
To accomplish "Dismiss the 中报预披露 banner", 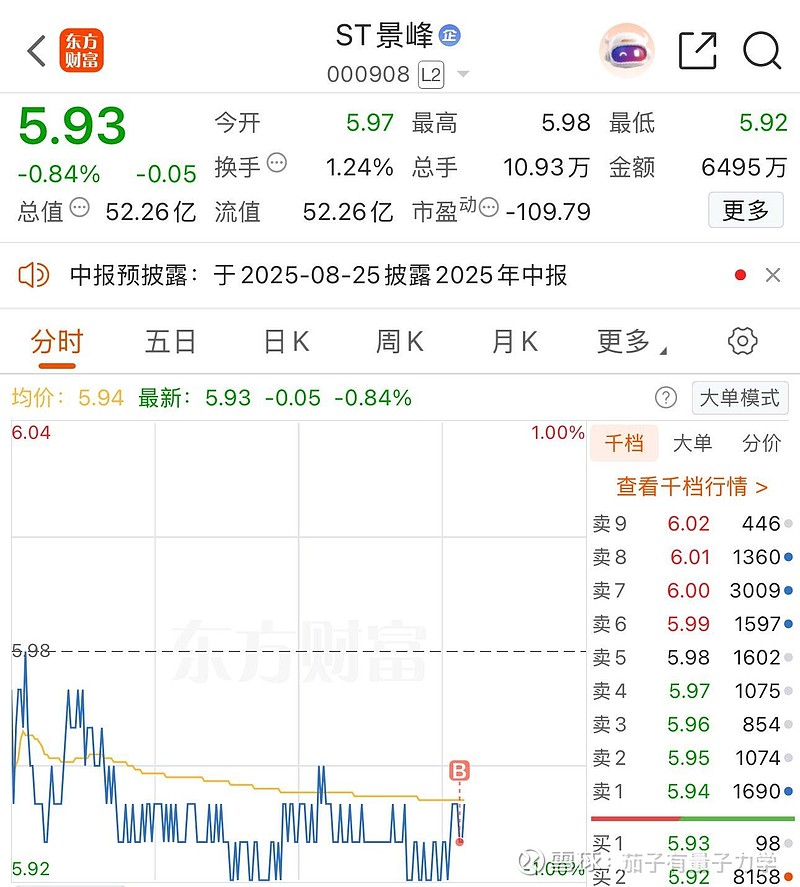I will point(772,275).
